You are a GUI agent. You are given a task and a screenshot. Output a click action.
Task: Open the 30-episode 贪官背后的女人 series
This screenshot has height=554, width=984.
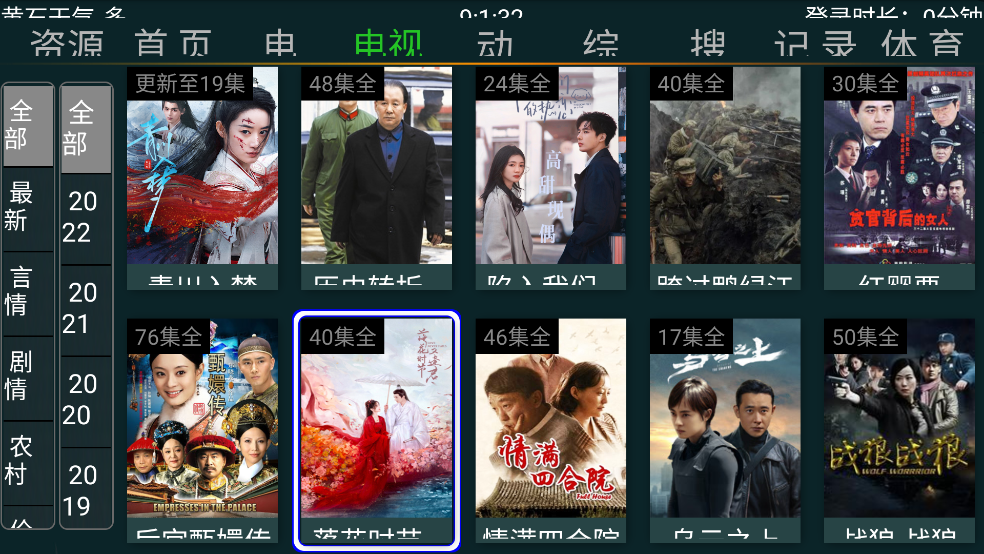coord(898,175)
